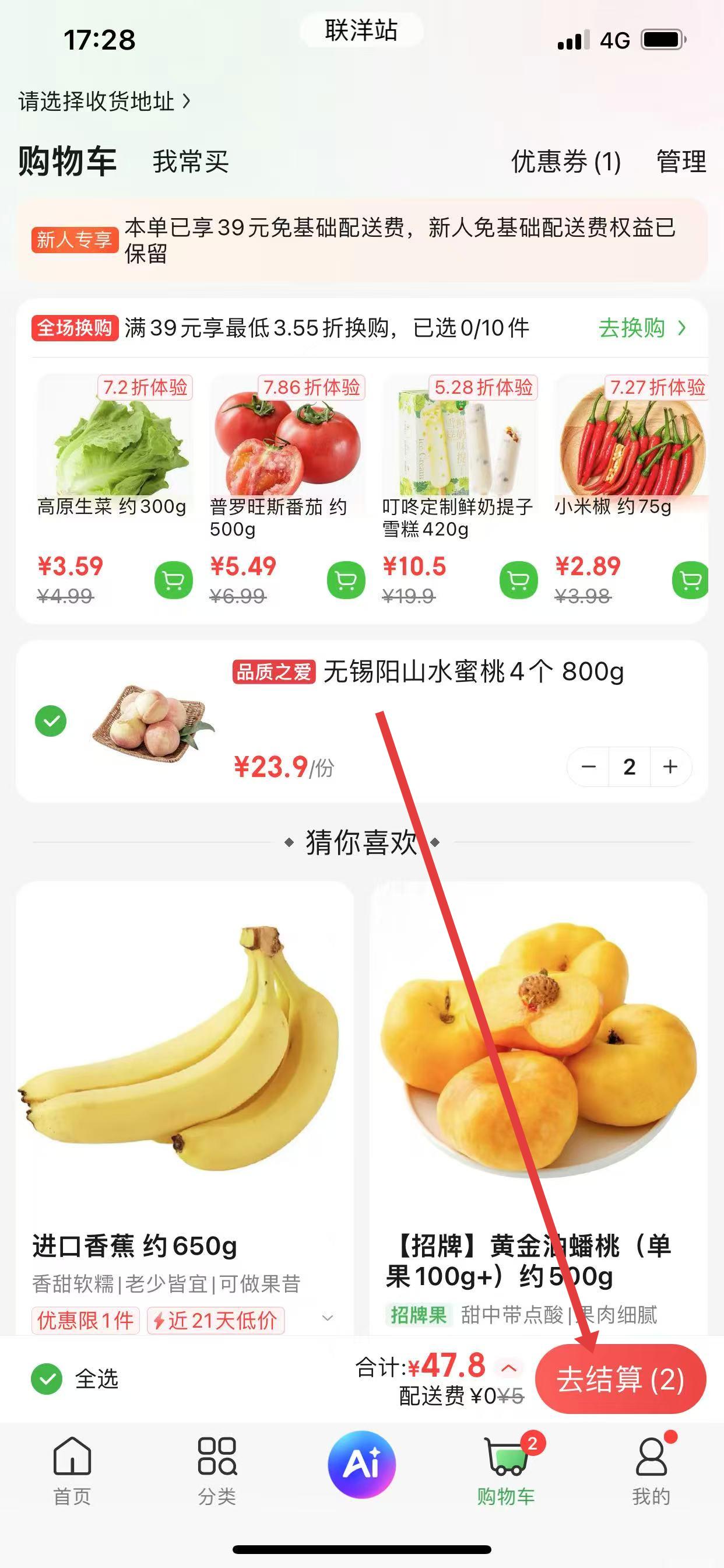Add 小米椒 to cart
Screen dimensions: 724x1568
[690, 580]
